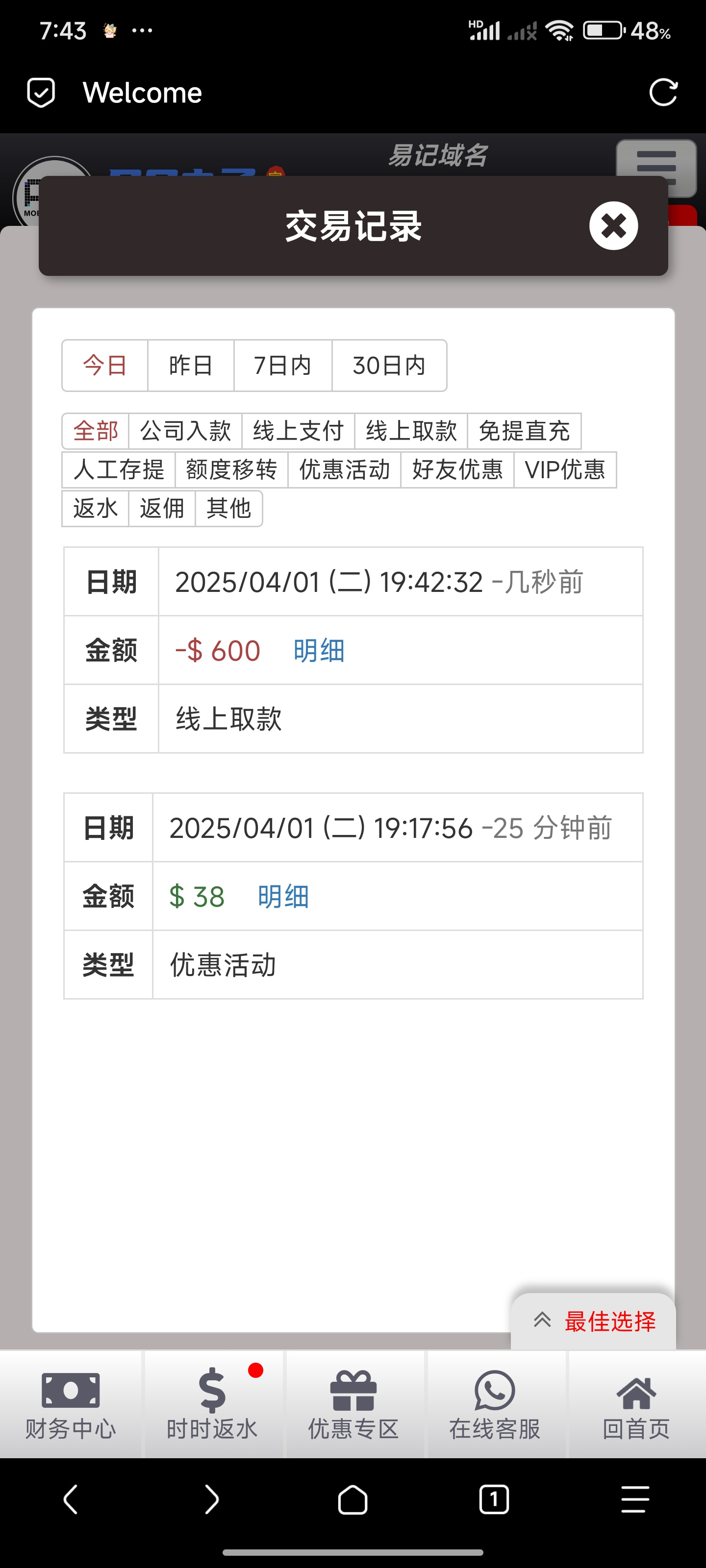Select the 昨日 date filter
The width and height of the screenshot is (706, 1568).
[x=190, y=365]
